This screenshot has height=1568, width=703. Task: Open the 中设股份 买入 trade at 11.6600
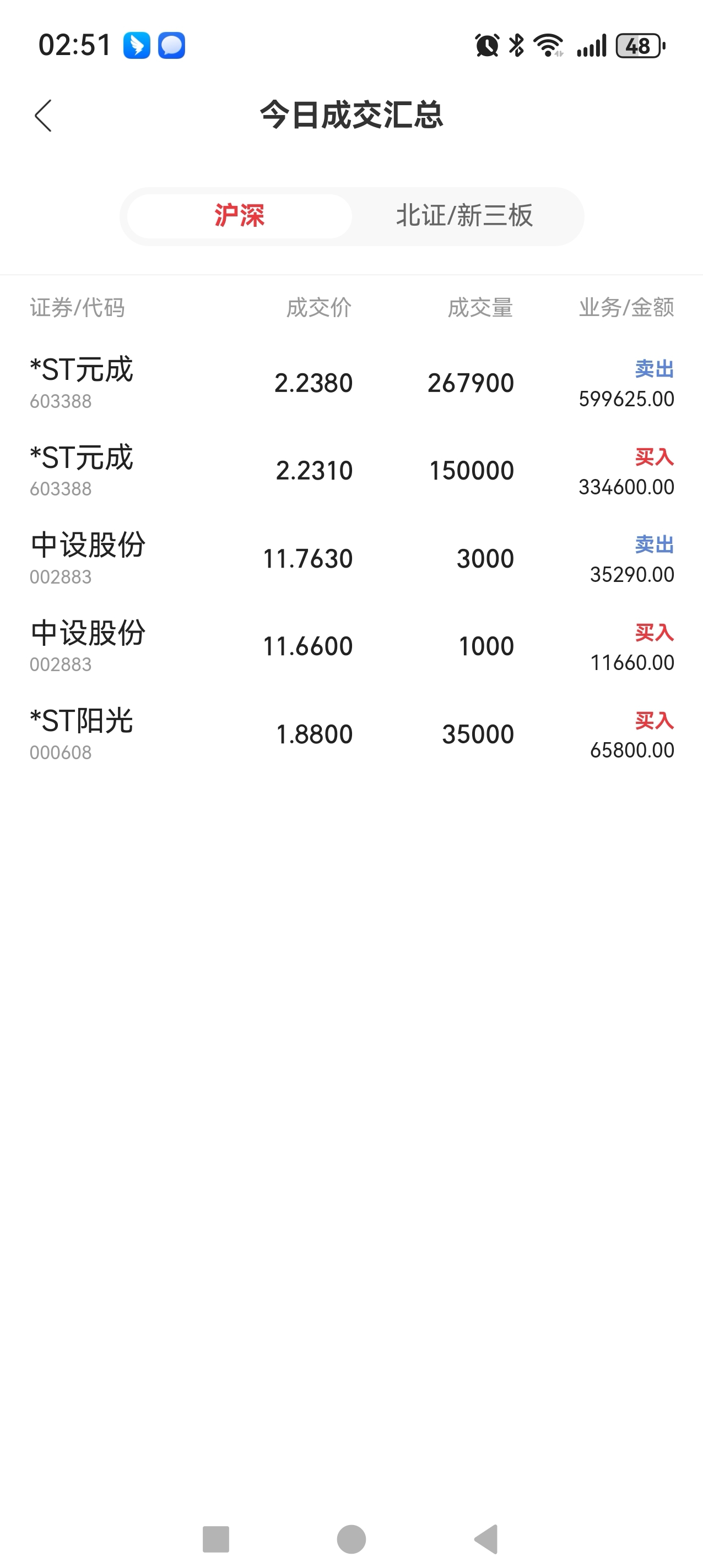(x=351, y=646)
